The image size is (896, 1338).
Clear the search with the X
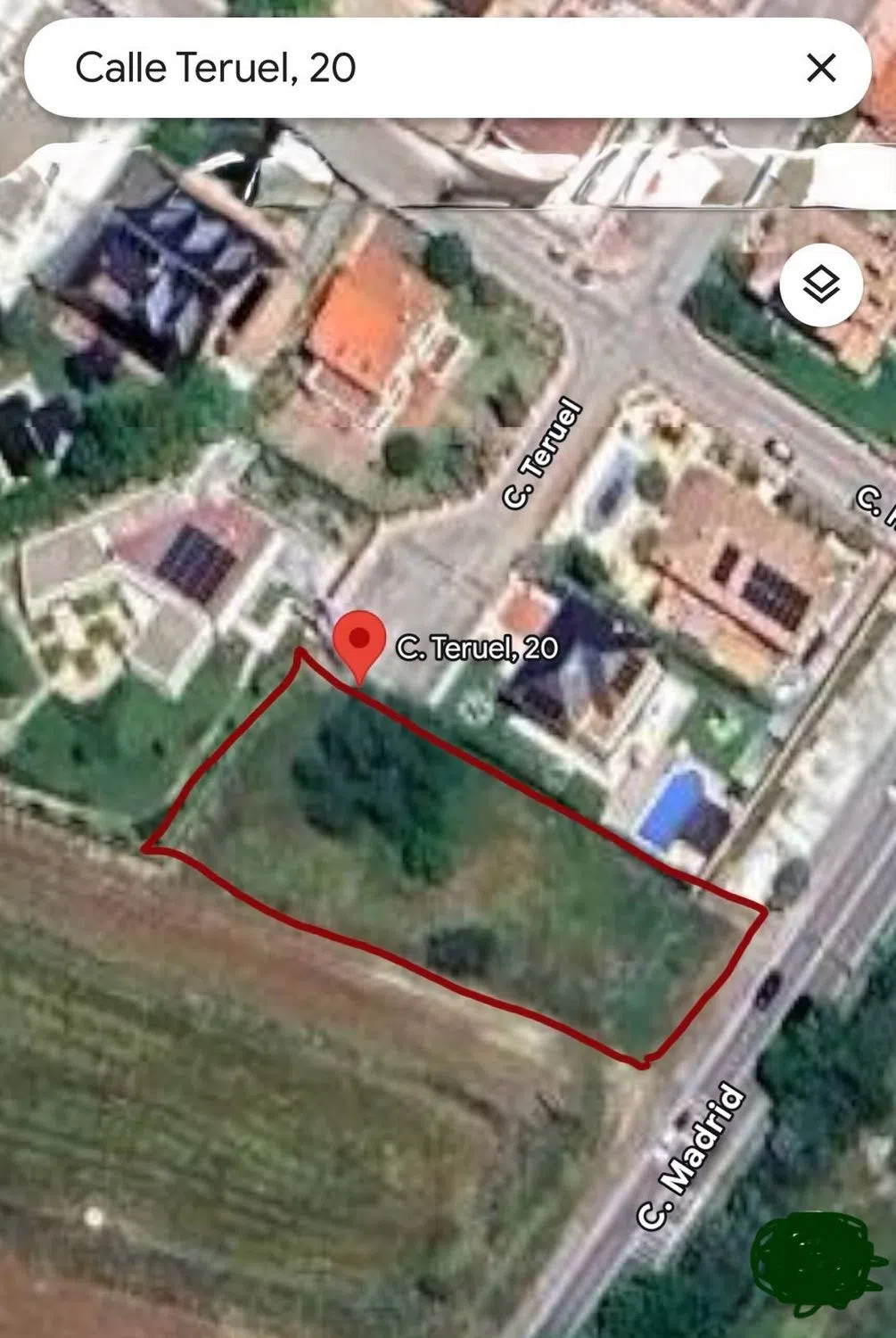coord(820,68)
